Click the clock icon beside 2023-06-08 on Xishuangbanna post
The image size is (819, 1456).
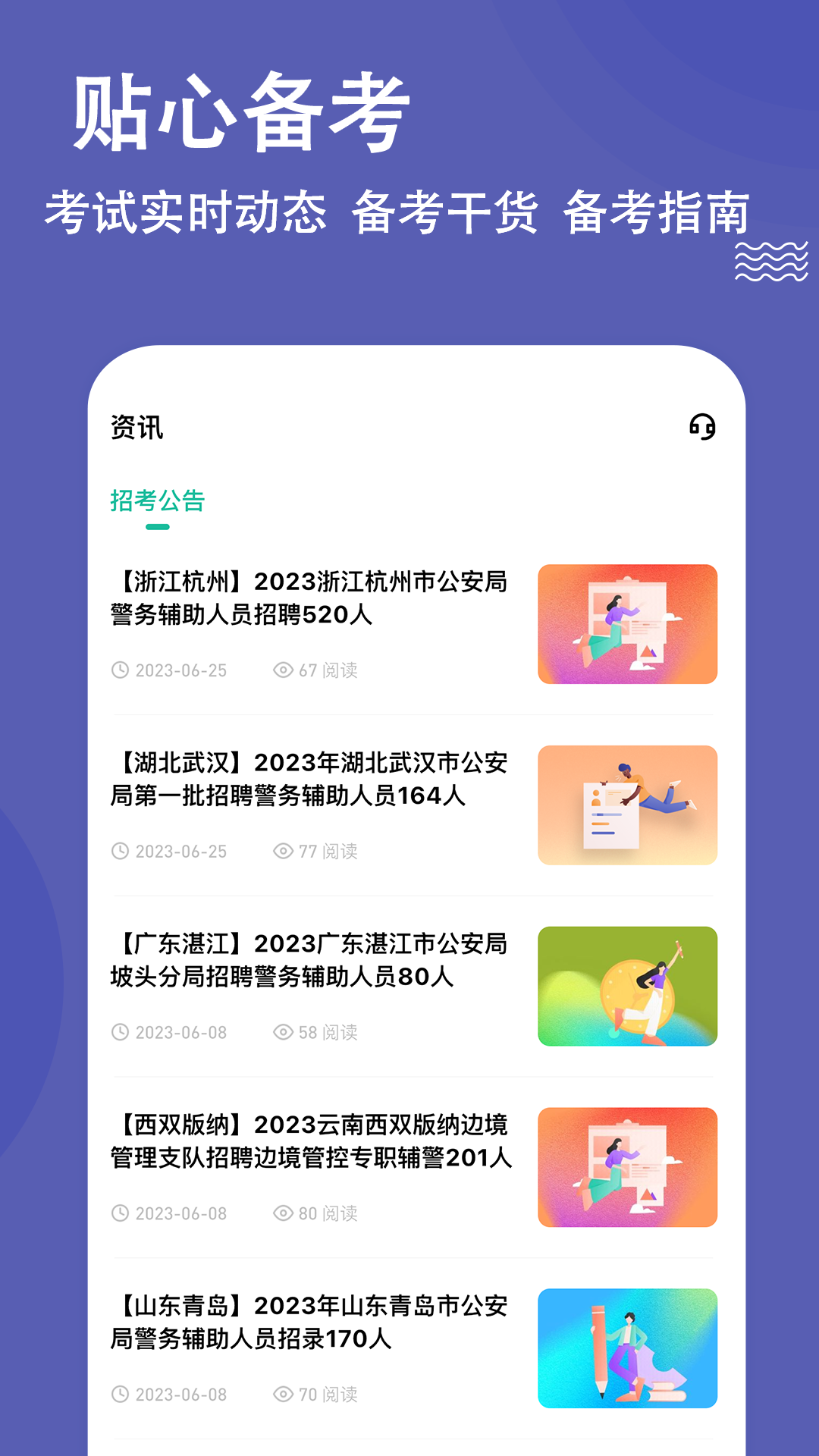(x=120, y=1214)
